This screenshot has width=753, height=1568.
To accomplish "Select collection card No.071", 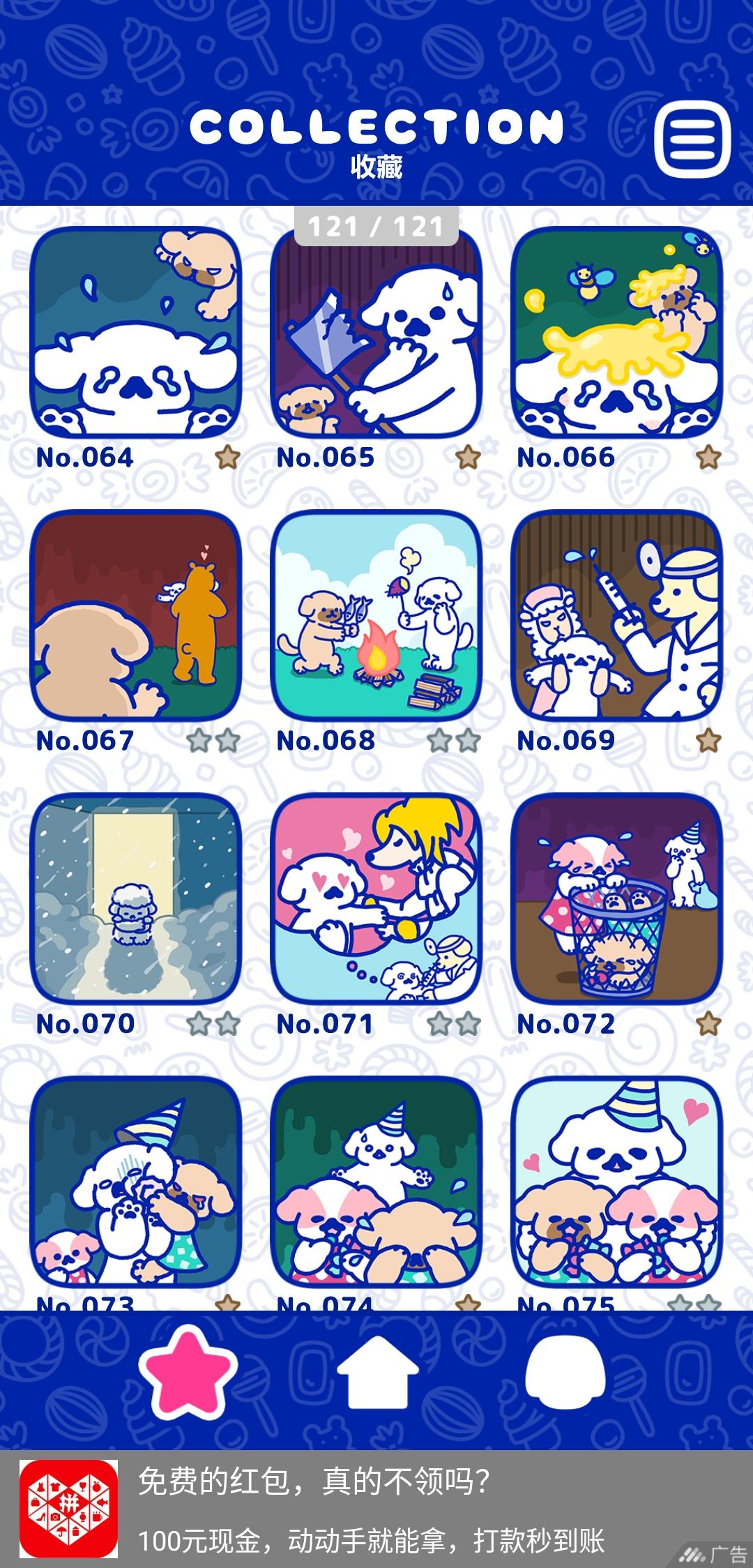I will click(x=376, y=900).
